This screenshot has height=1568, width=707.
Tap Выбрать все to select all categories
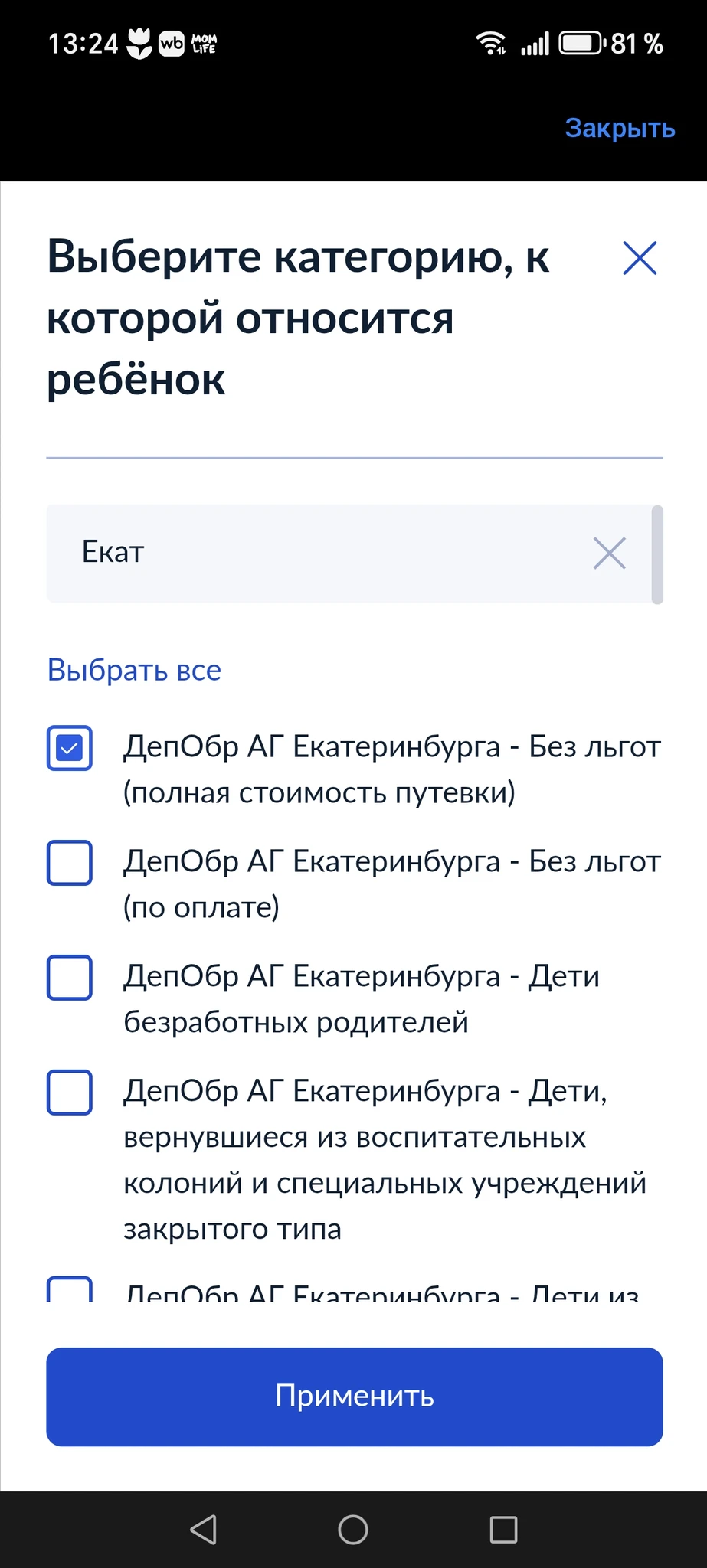[134, 670]
